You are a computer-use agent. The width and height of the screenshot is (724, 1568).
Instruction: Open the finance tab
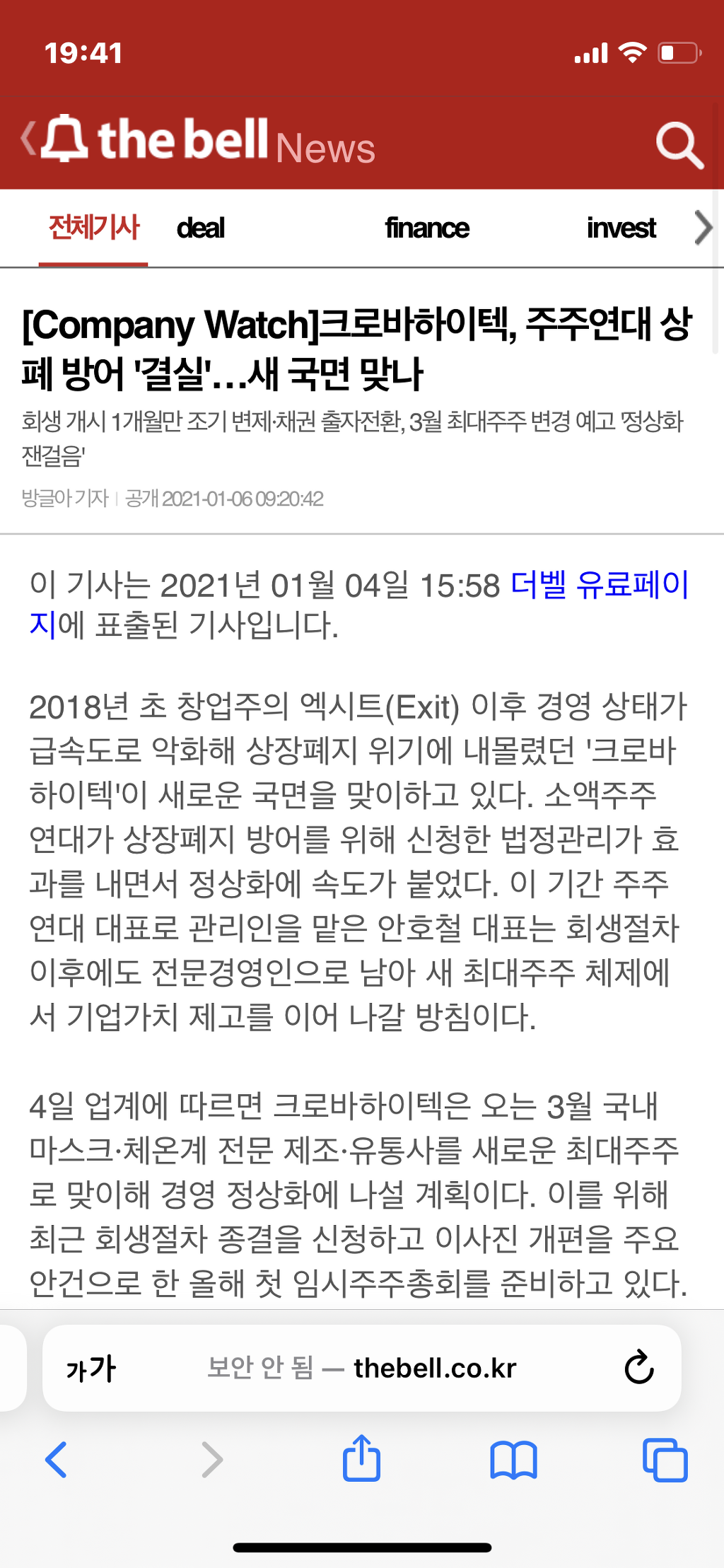[x=427, y=228]
